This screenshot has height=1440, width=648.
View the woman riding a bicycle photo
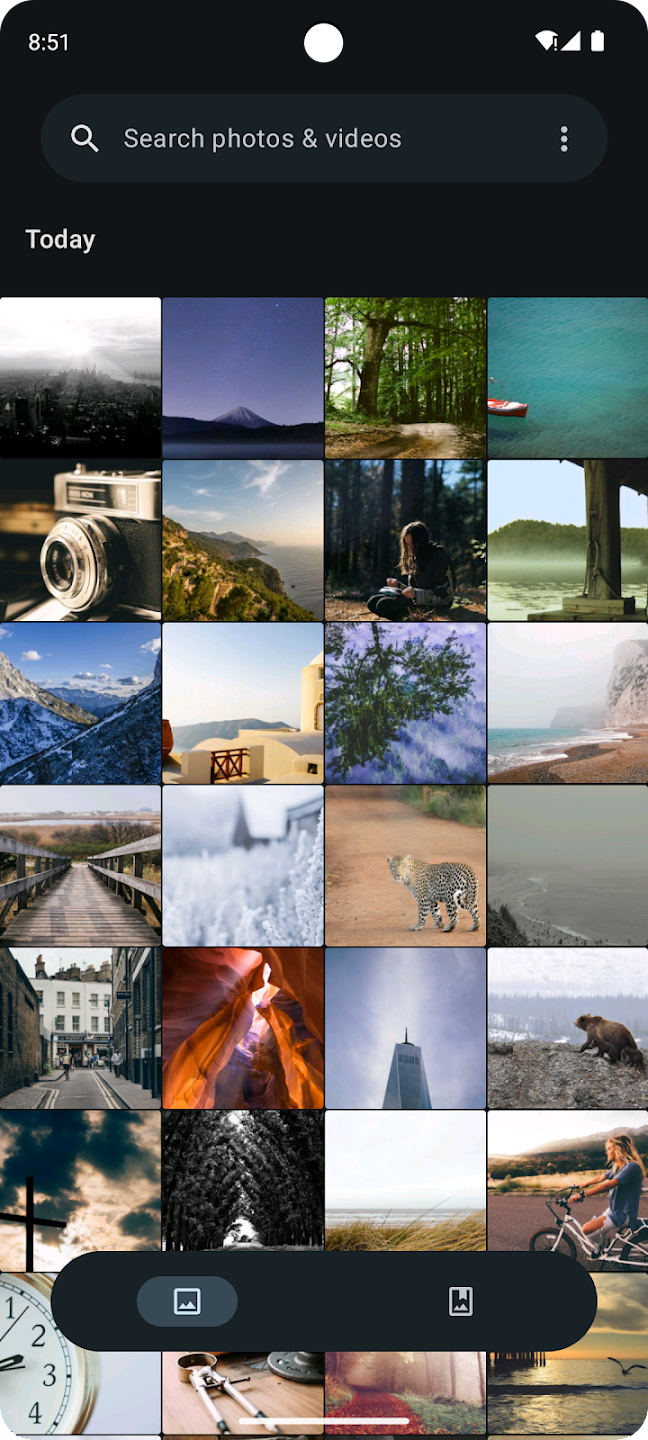[x=568, y=1180]
